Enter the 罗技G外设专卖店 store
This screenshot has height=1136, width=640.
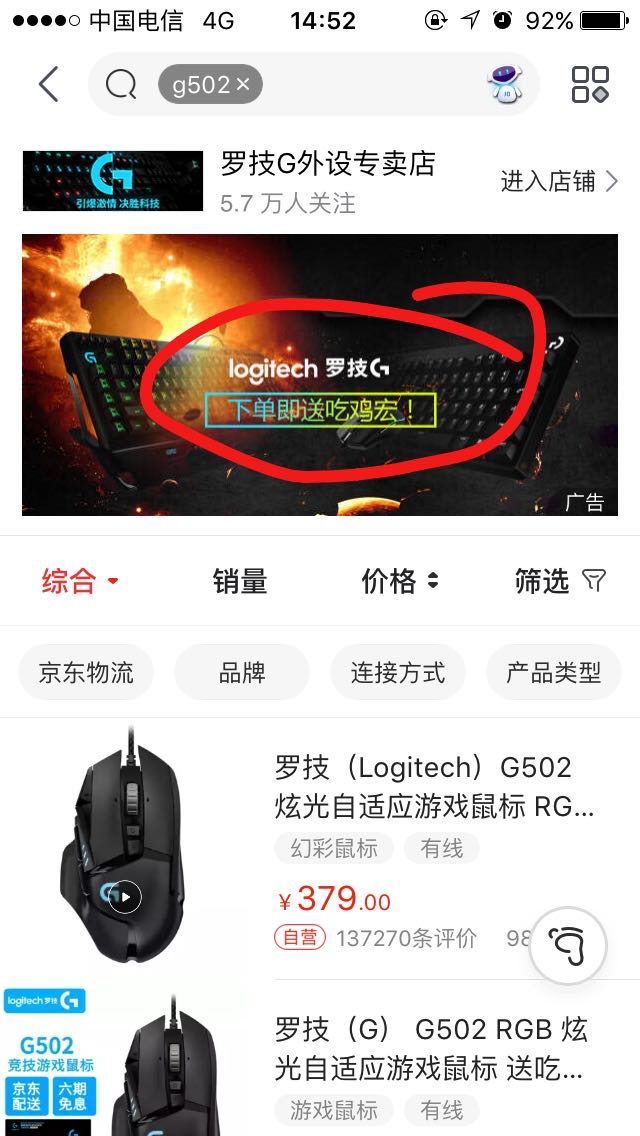(x=559, y=181)
